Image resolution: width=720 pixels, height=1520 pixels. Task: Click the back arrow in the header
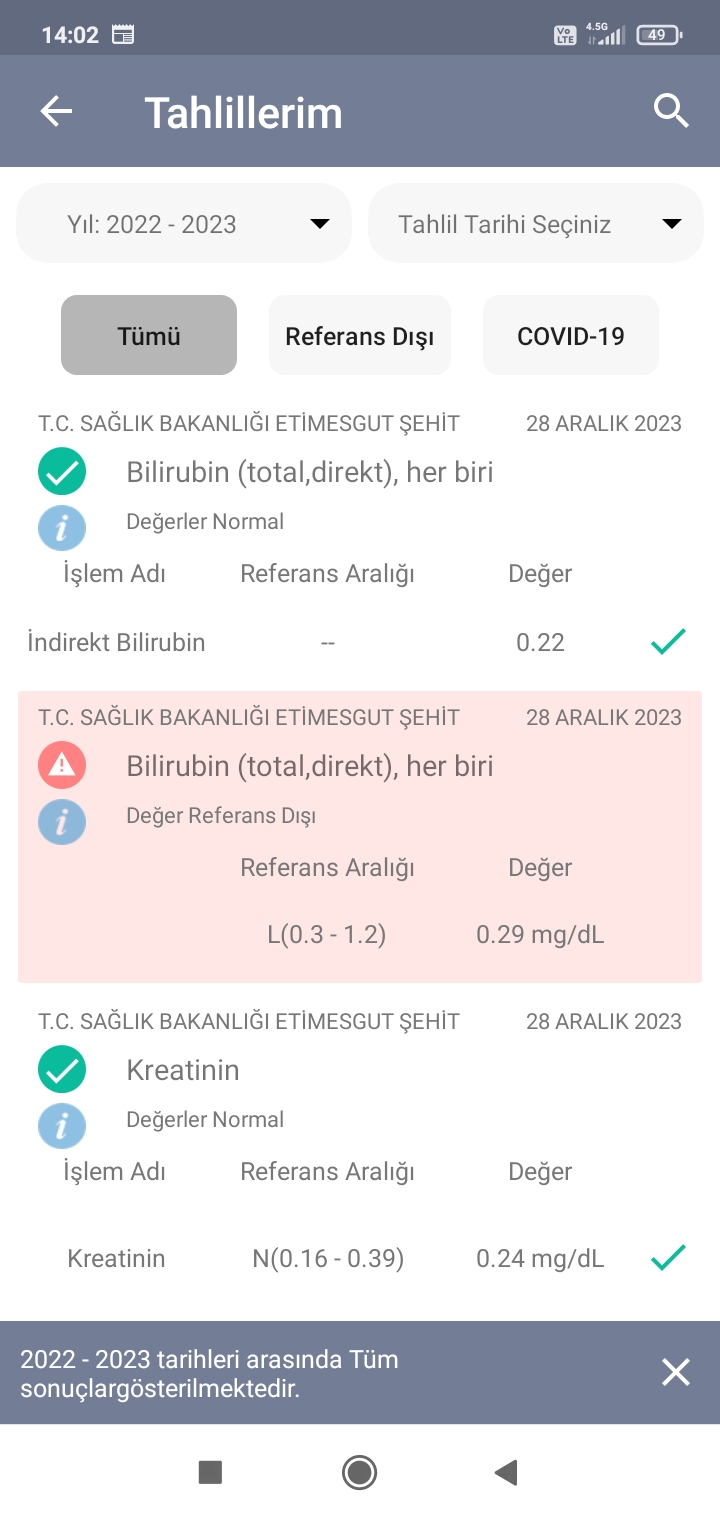[55, 110]
